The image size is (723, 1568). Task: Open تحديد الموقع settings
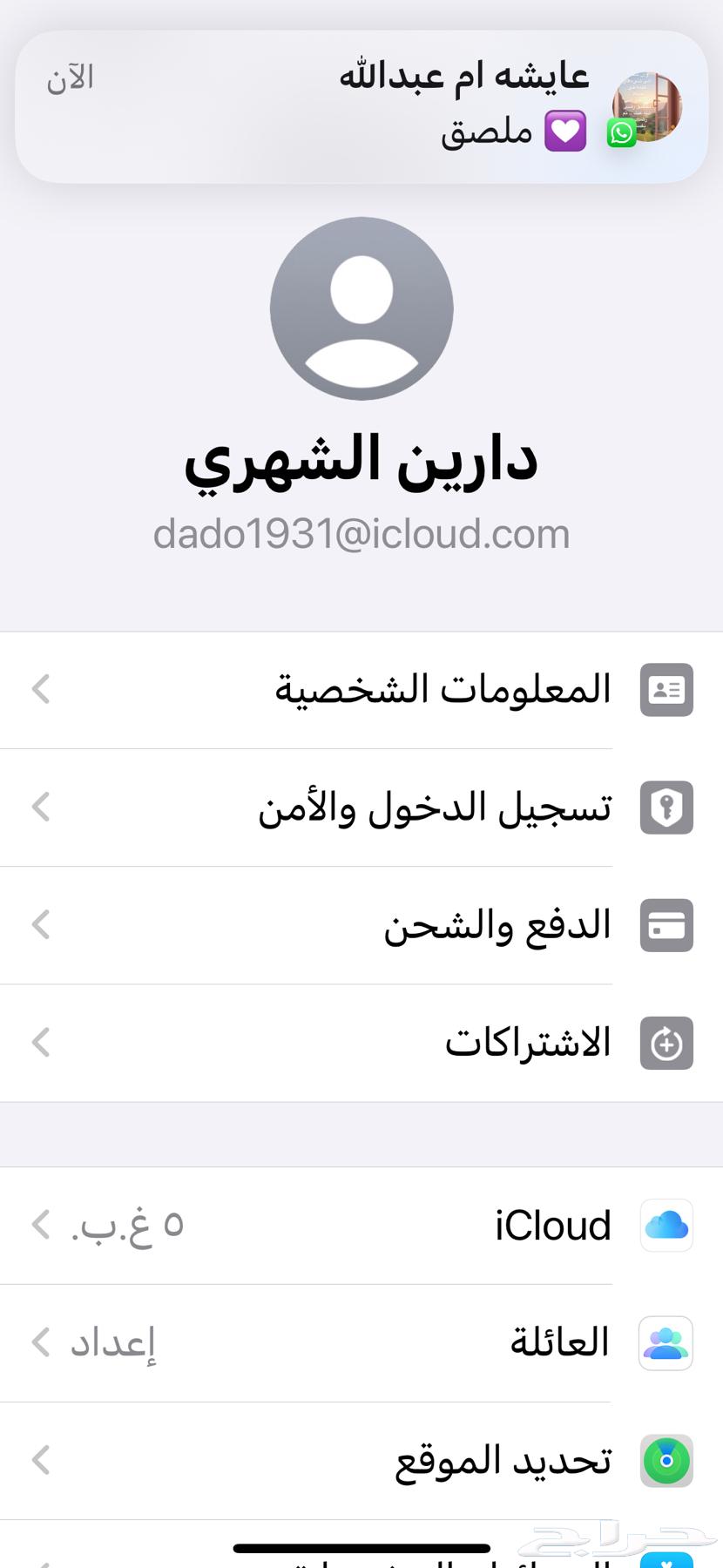(361, 1460)
